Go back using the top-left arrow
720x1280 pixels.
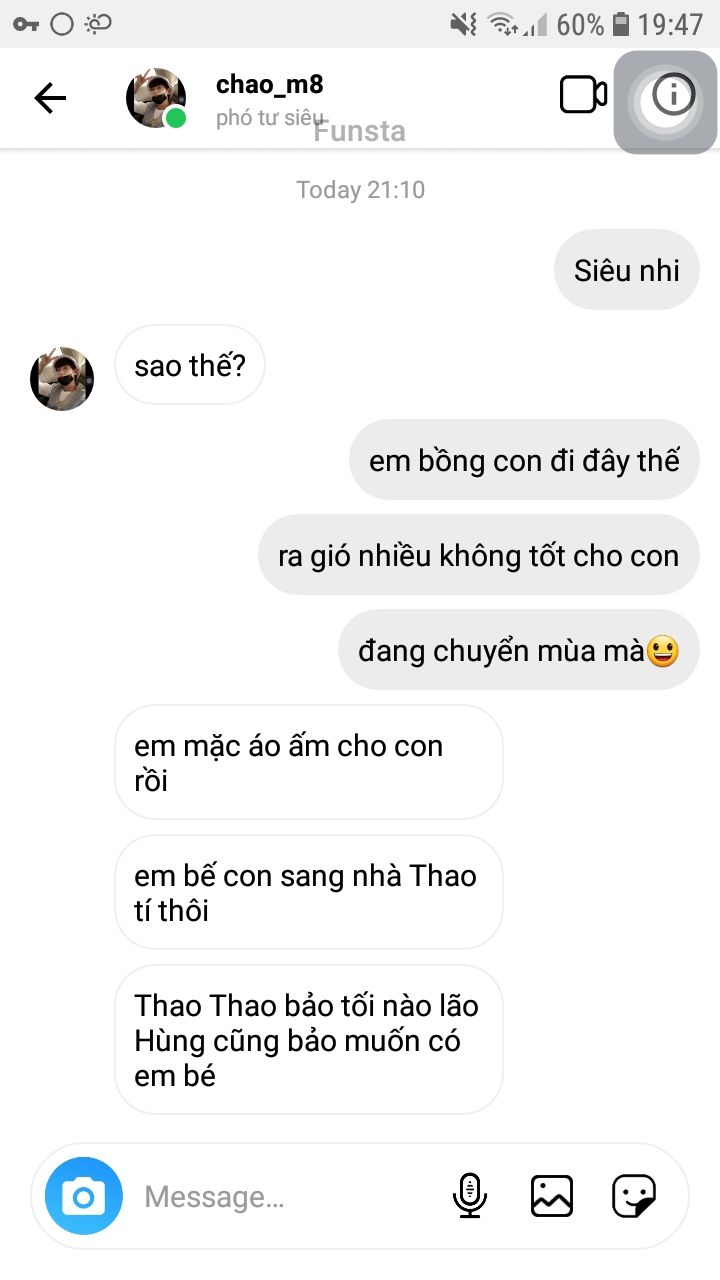click(50, 98)
